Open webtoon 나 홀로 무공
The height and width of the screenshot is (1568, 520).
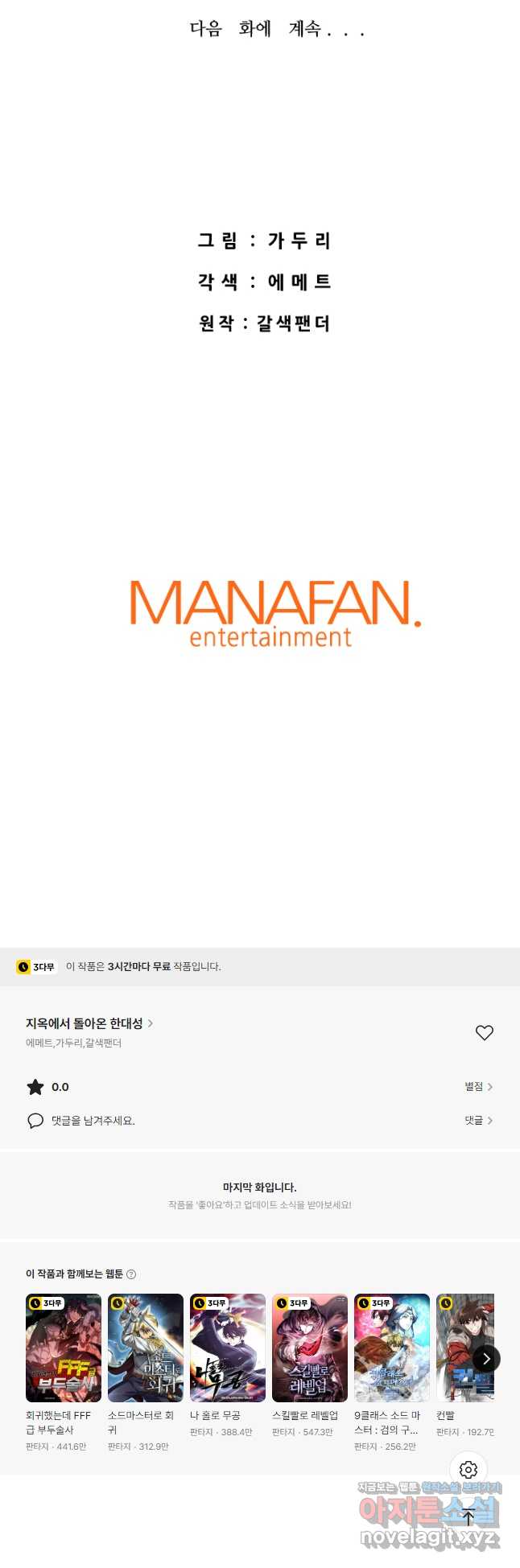tap(228, 1348)
